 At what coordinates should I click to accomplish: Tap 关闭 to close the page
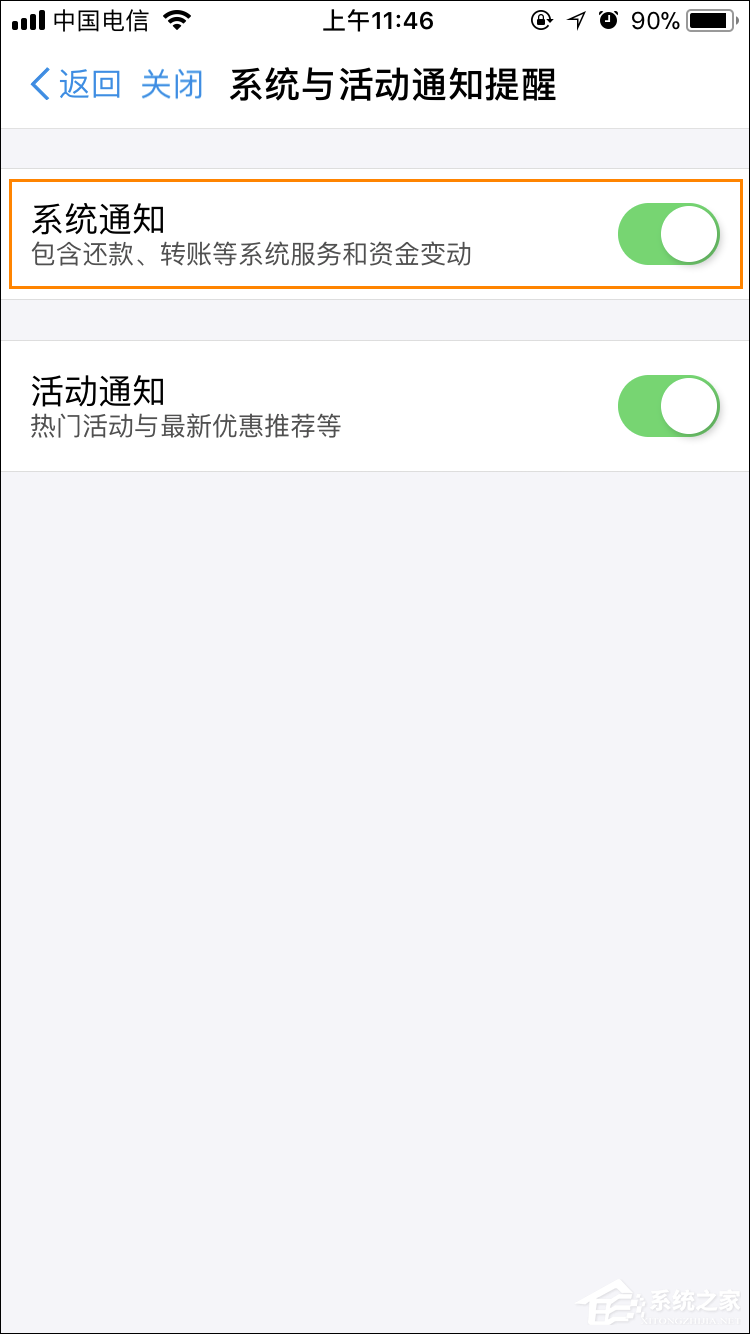click(x=171, y=86)
